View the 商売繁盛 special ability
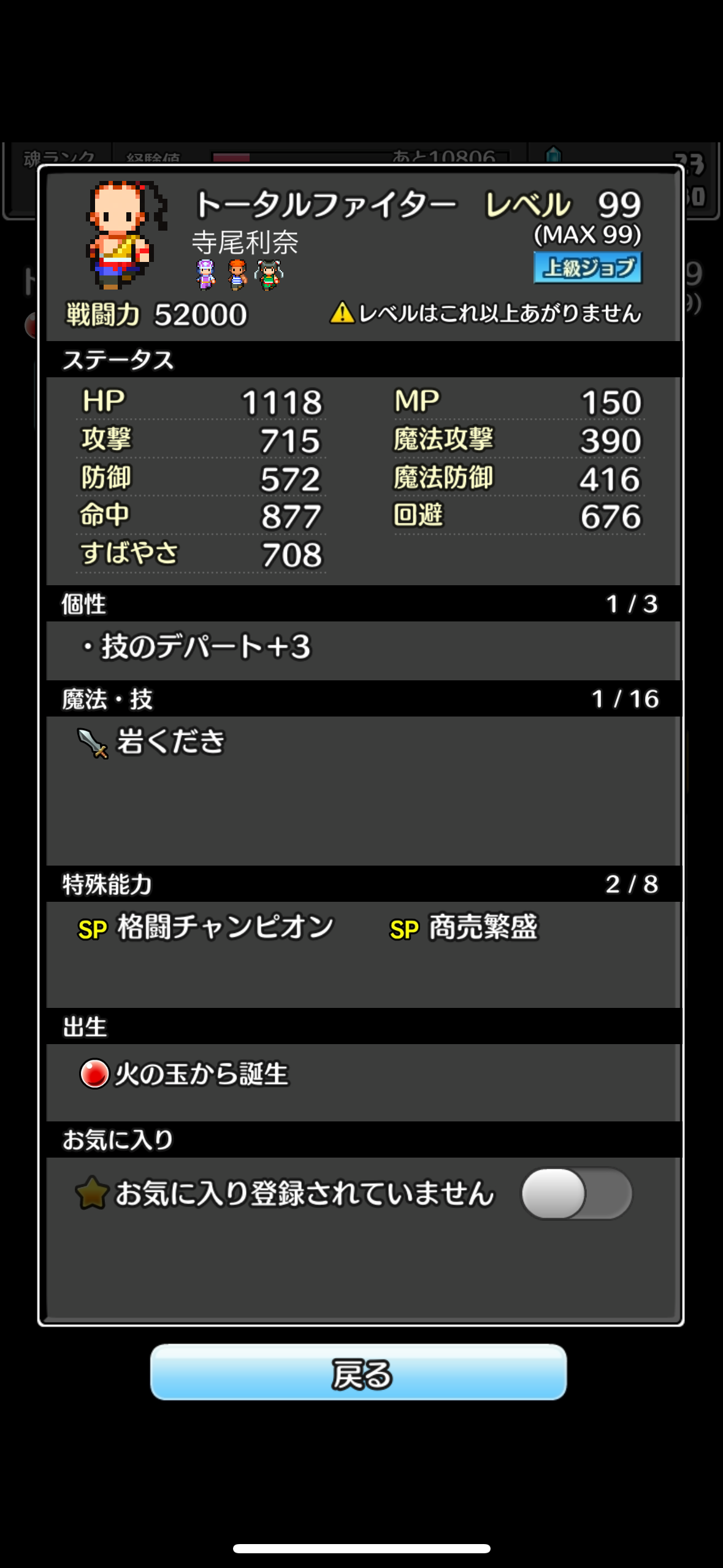The height and width of the screenshot is (1568, 723). click(x=464, y=928)
